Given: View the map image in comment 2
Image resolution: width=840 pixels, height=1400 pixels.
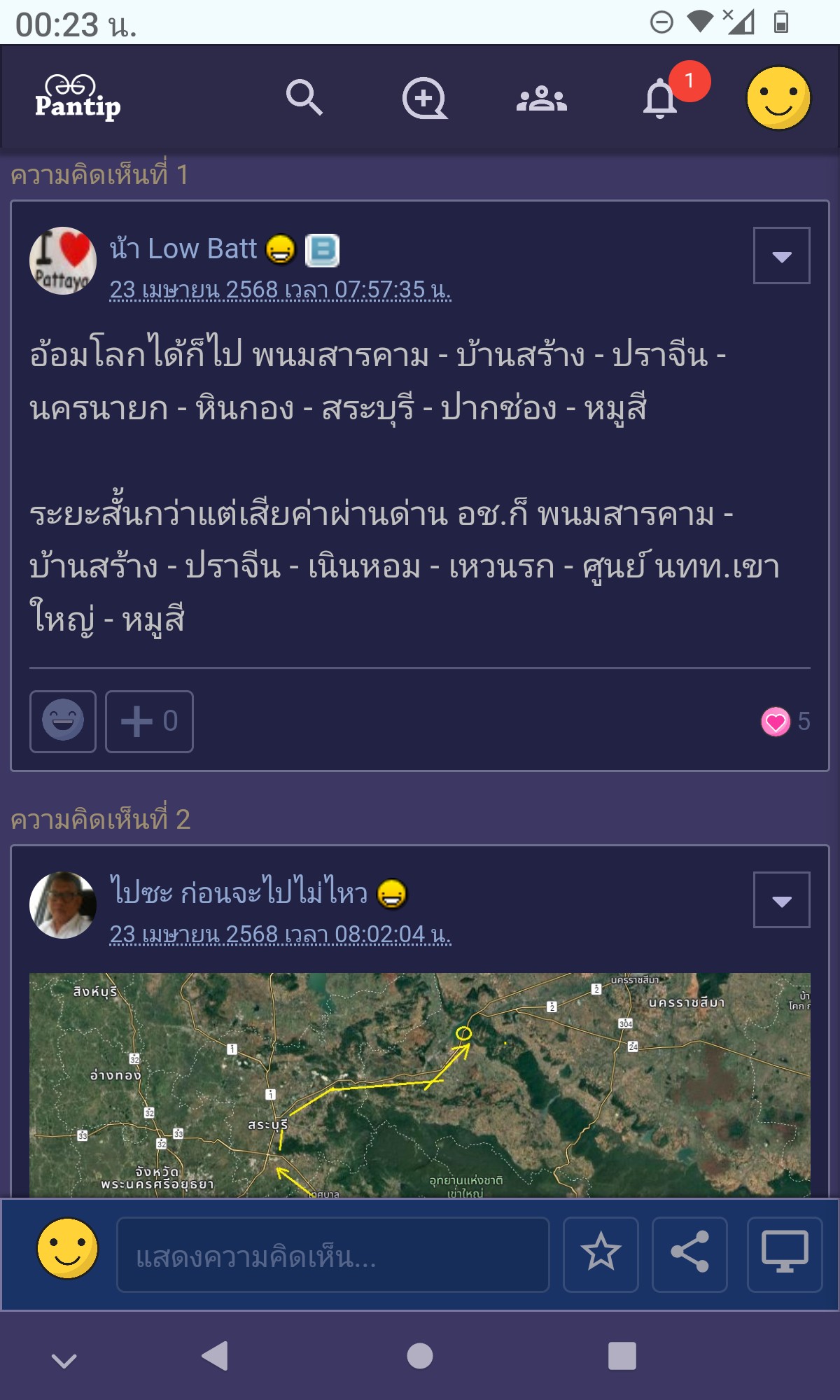Looking at the screenshot, I should coord(420,1085).
